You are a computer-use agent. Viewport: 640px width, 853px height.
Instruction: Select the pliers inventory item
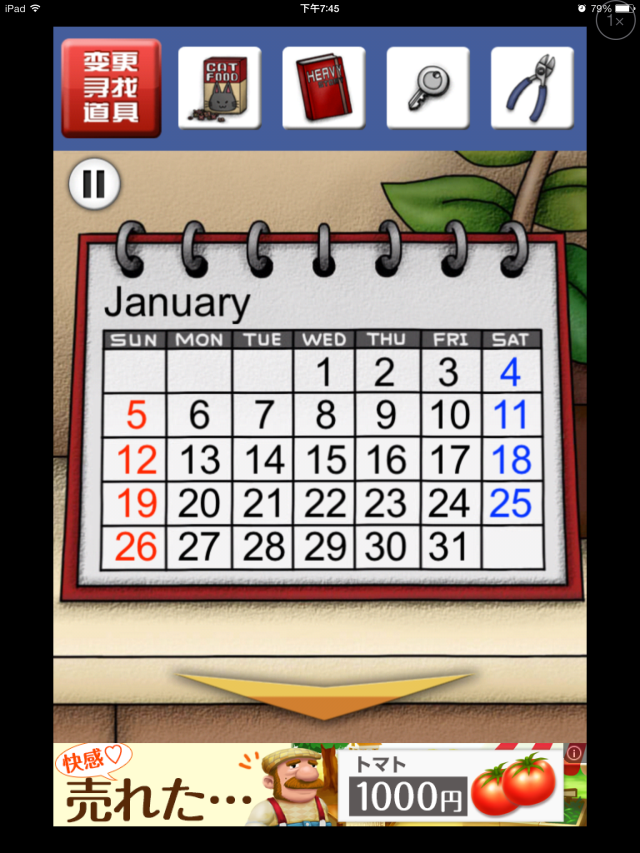point(532,88)
